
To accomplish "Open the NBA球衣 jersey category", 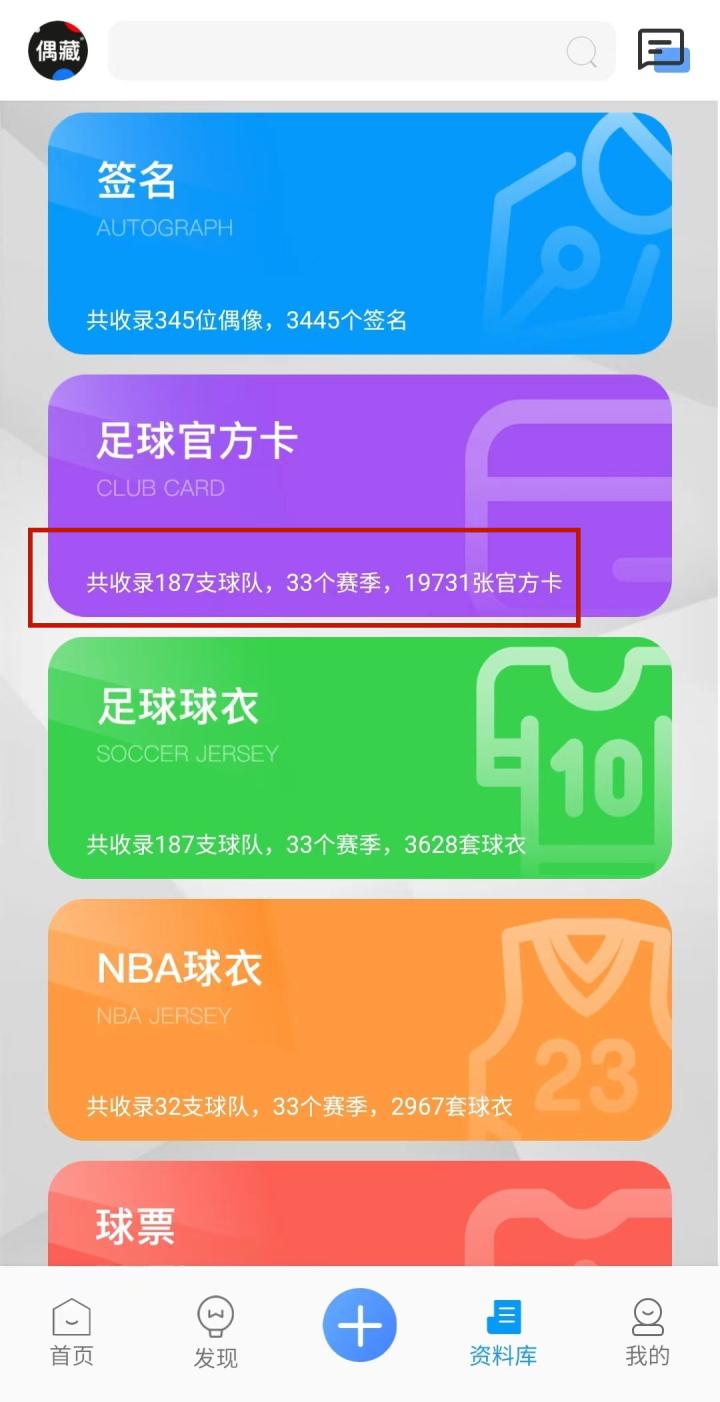I will pyautogui.click(x=359, y=1019).
